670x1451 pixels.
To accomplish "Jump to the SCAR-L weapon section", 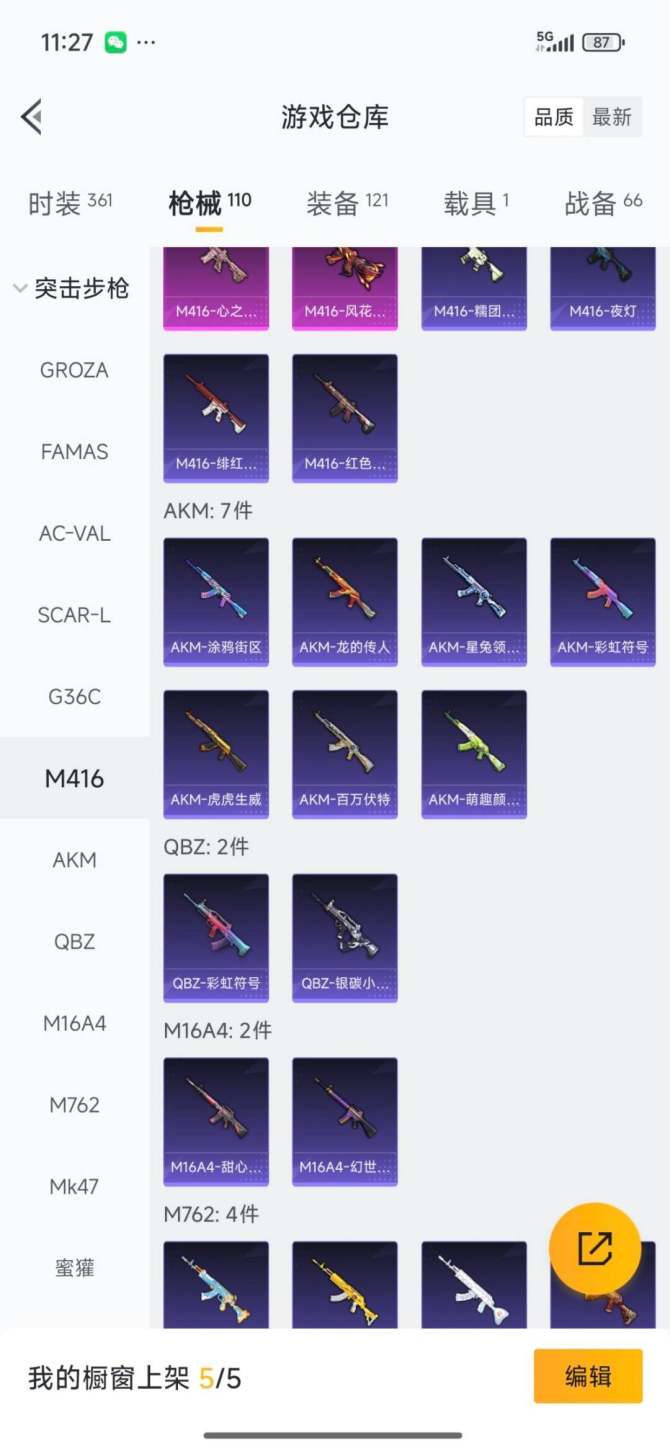I will [74, 615].
